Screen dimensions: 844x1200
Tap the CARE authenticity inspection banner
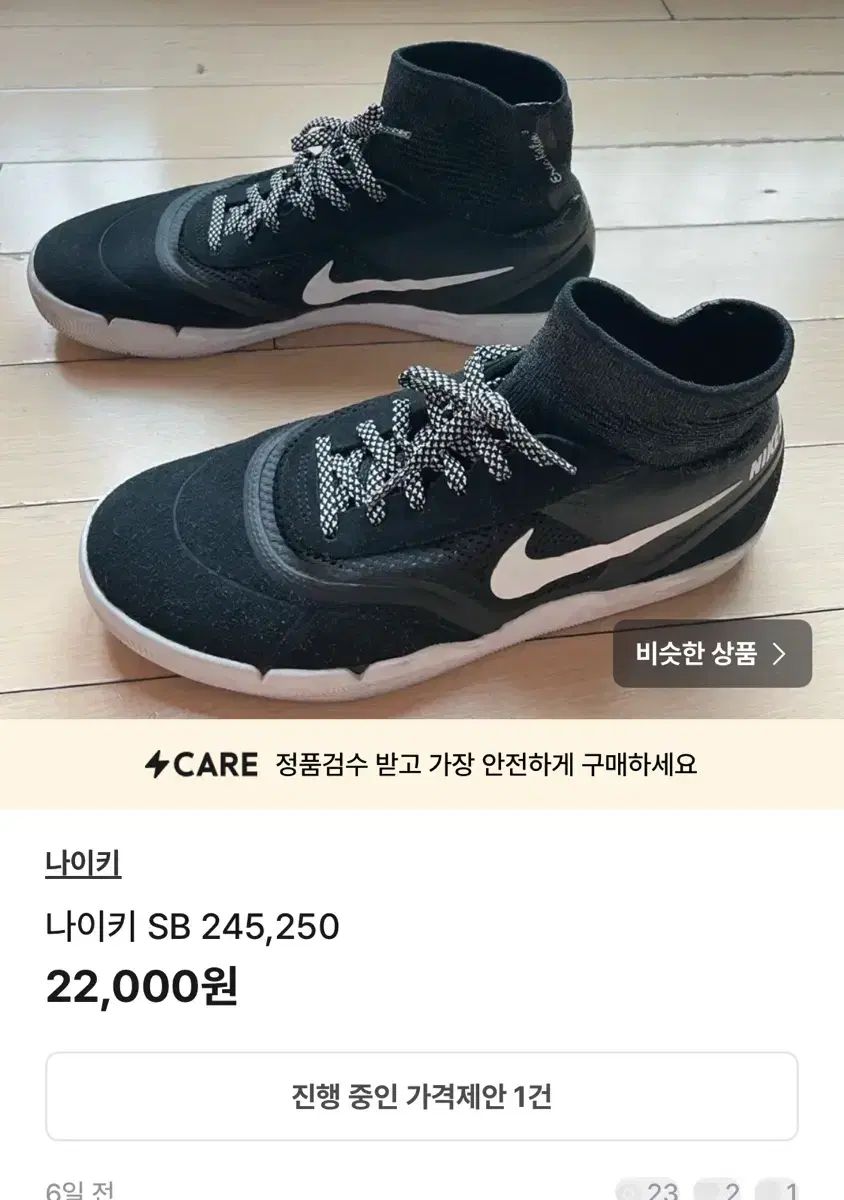(421, 765)
